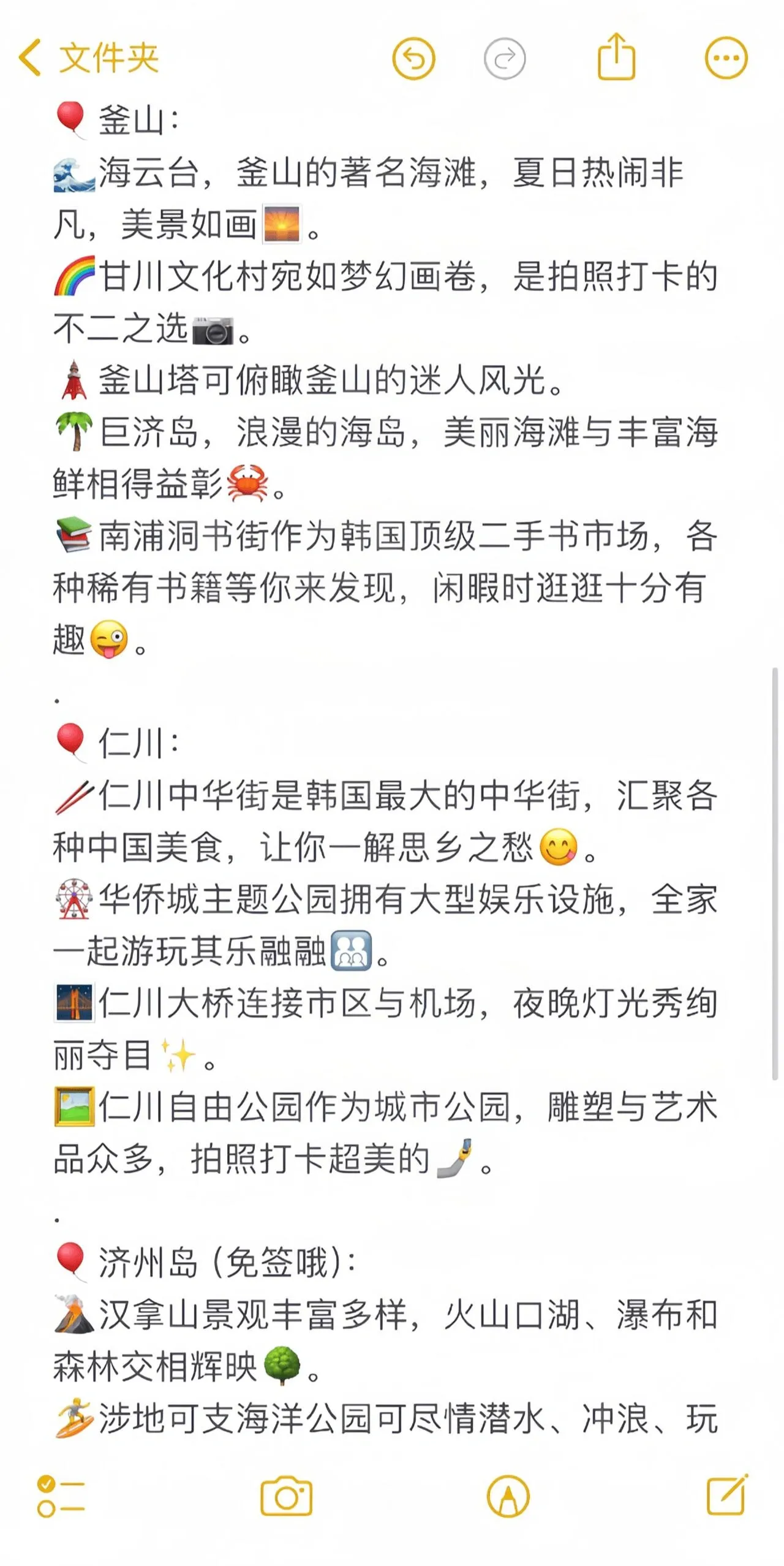The image size is (784, 1566).
Task: Open the camera attachment option
Action: tap(287, 1497)
